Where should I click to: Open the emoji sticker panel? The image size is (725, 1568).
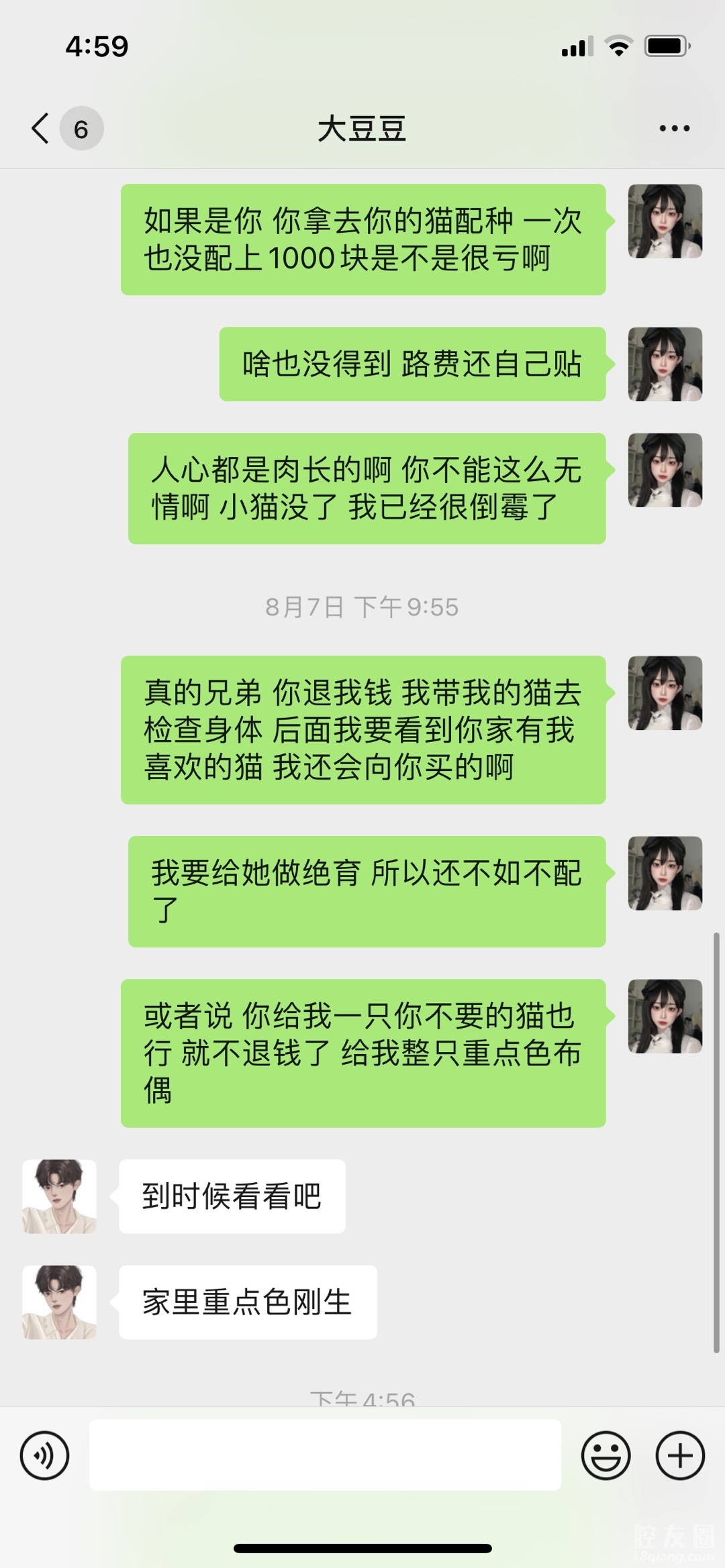click(x=606, y=1455)
